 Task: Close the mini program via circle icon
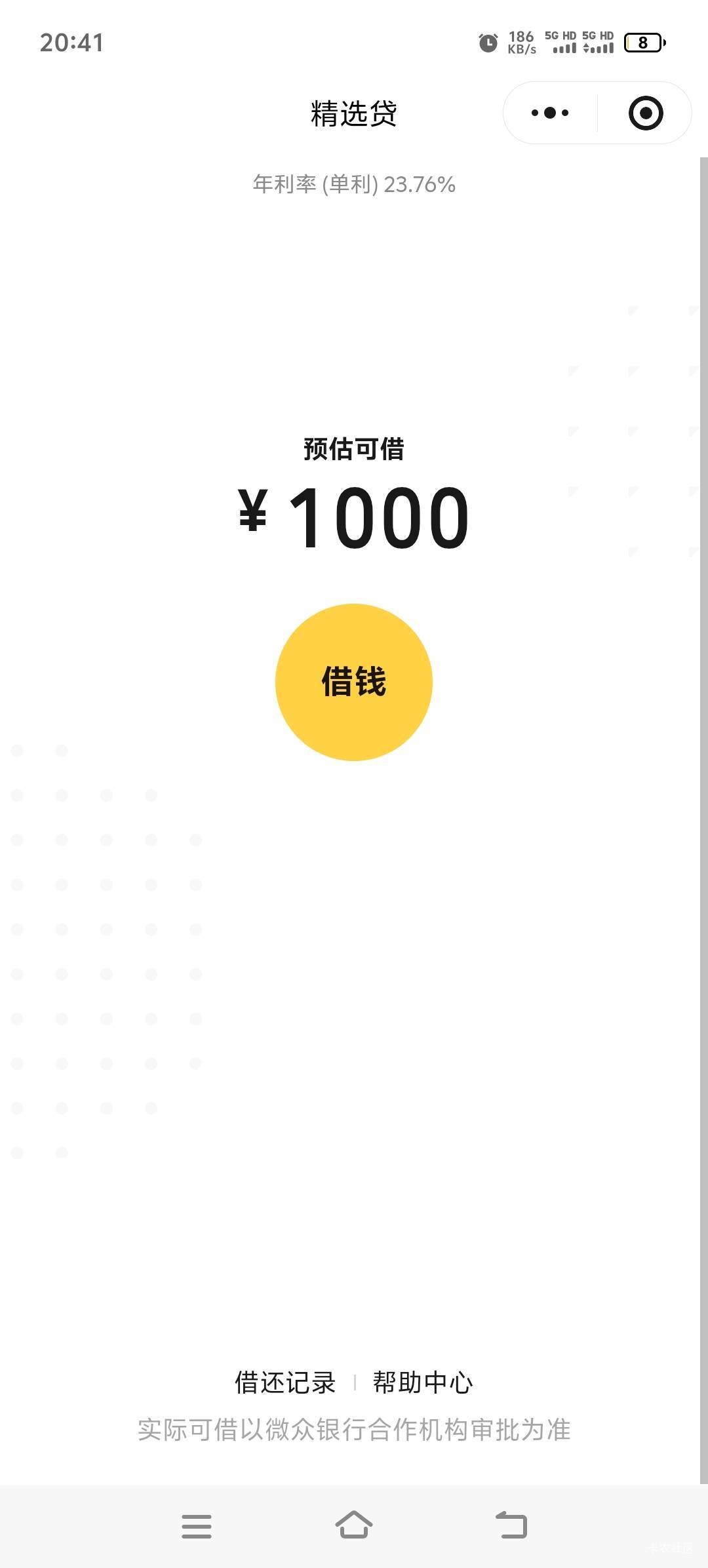(646, 113)
